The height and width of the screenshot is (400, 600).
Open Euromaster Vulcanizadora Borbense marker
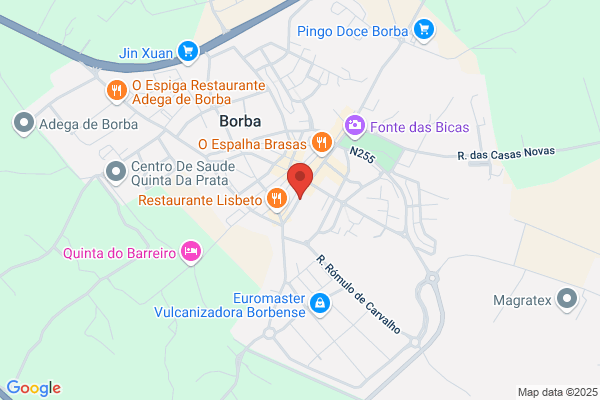point(320,305)
